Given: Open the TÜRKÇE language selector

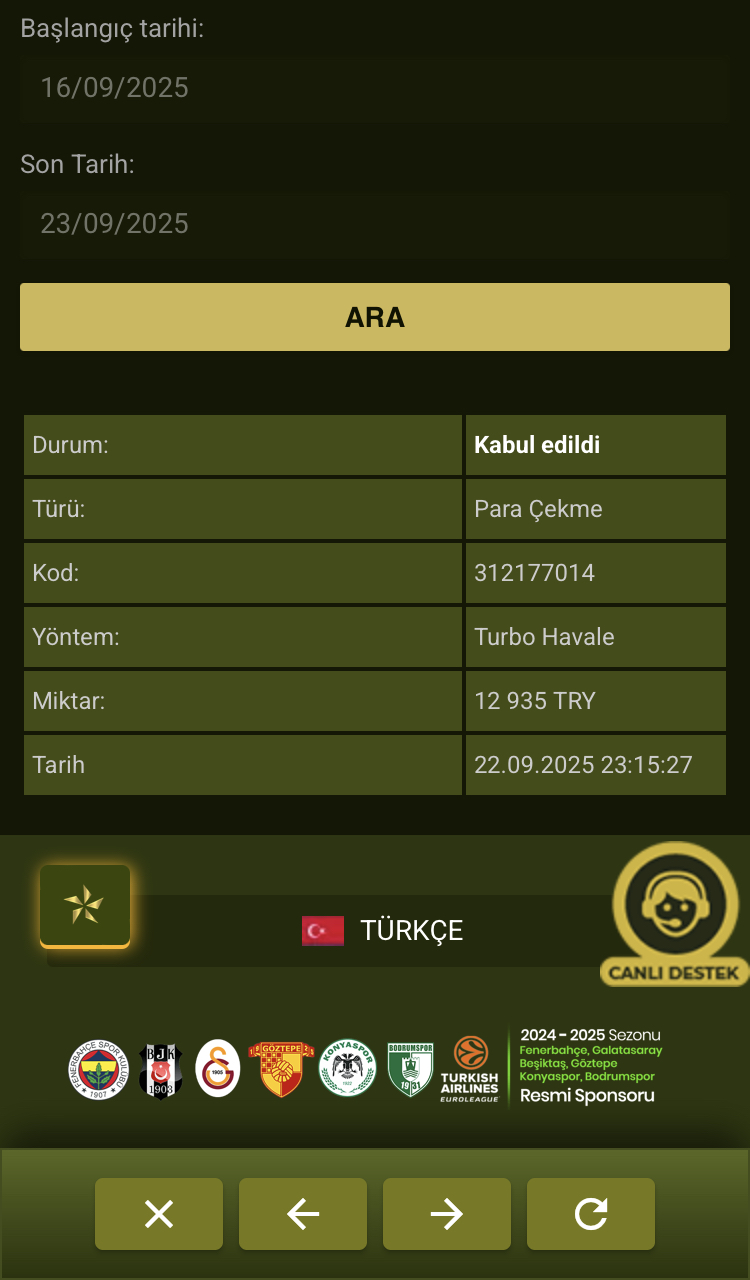Looking at the screenshot, I should (x=382, y=931).
